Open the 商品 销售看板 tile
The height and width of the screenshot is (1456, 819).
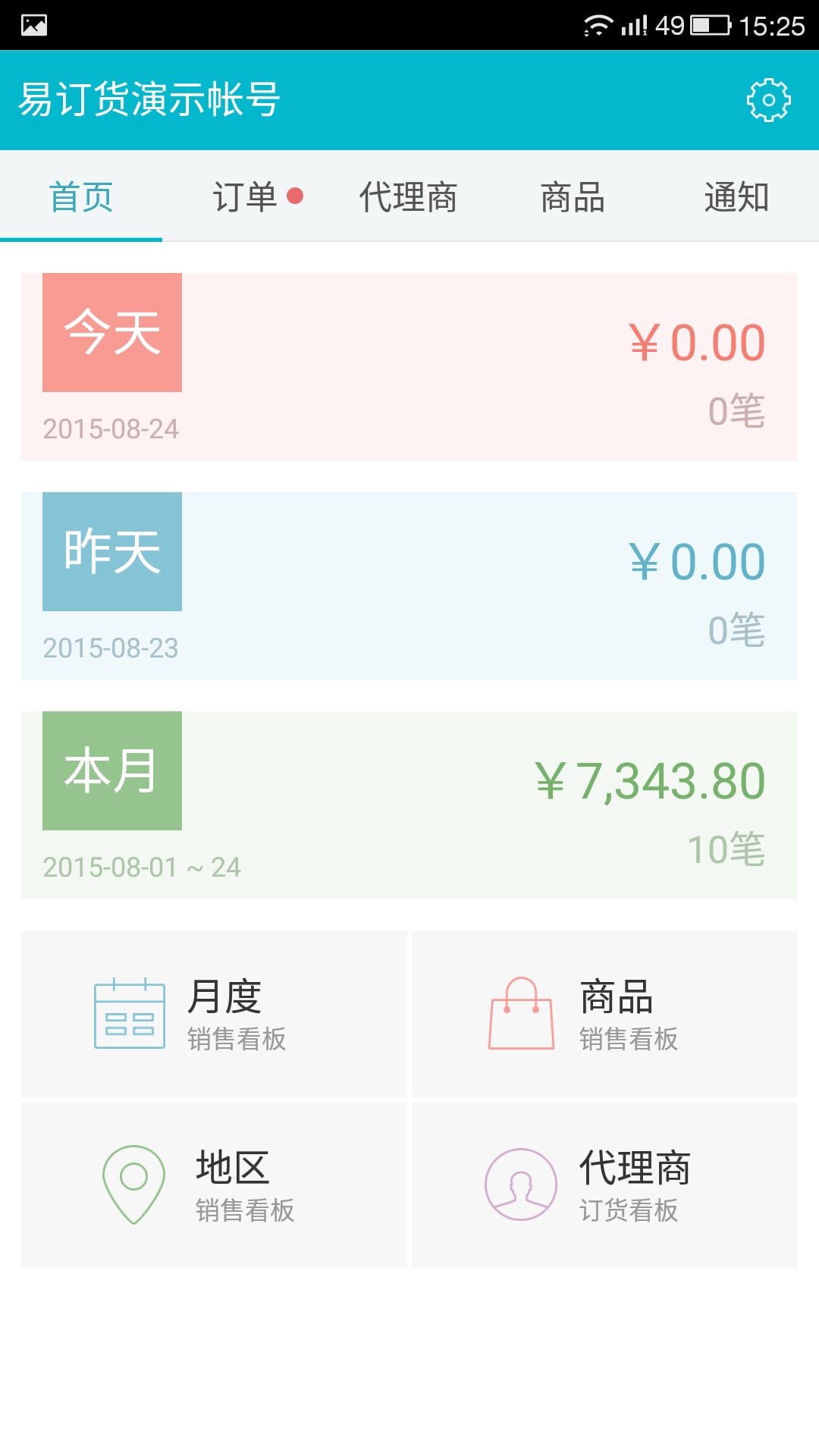pos(604,1013)
